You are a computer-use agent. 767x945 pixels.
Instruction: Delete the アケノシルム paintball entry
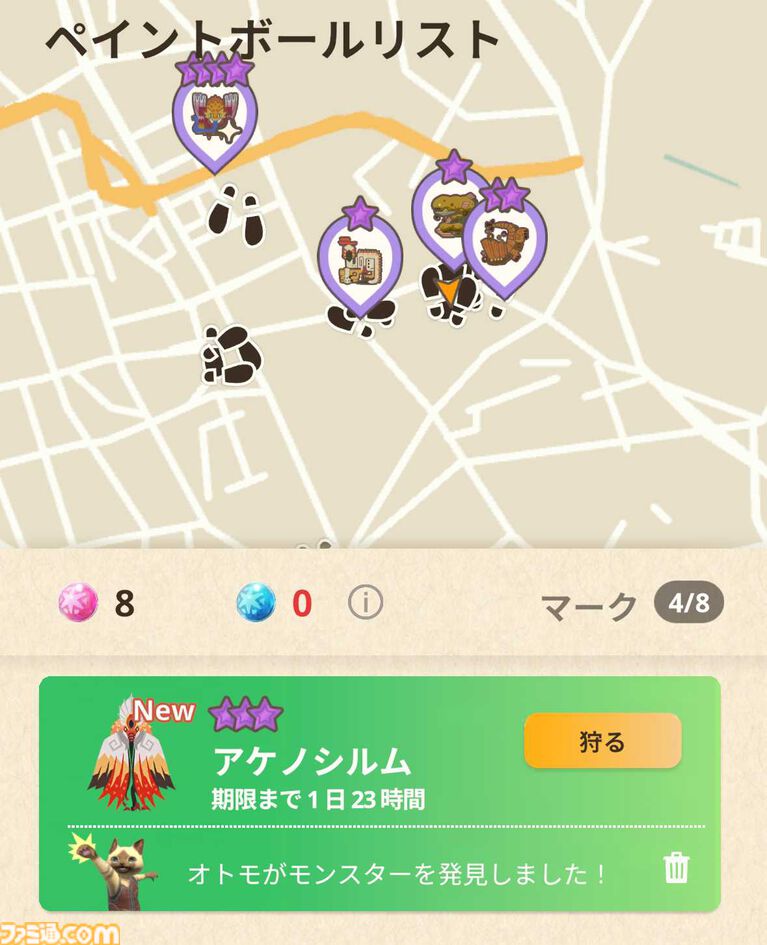coord(677,868)
